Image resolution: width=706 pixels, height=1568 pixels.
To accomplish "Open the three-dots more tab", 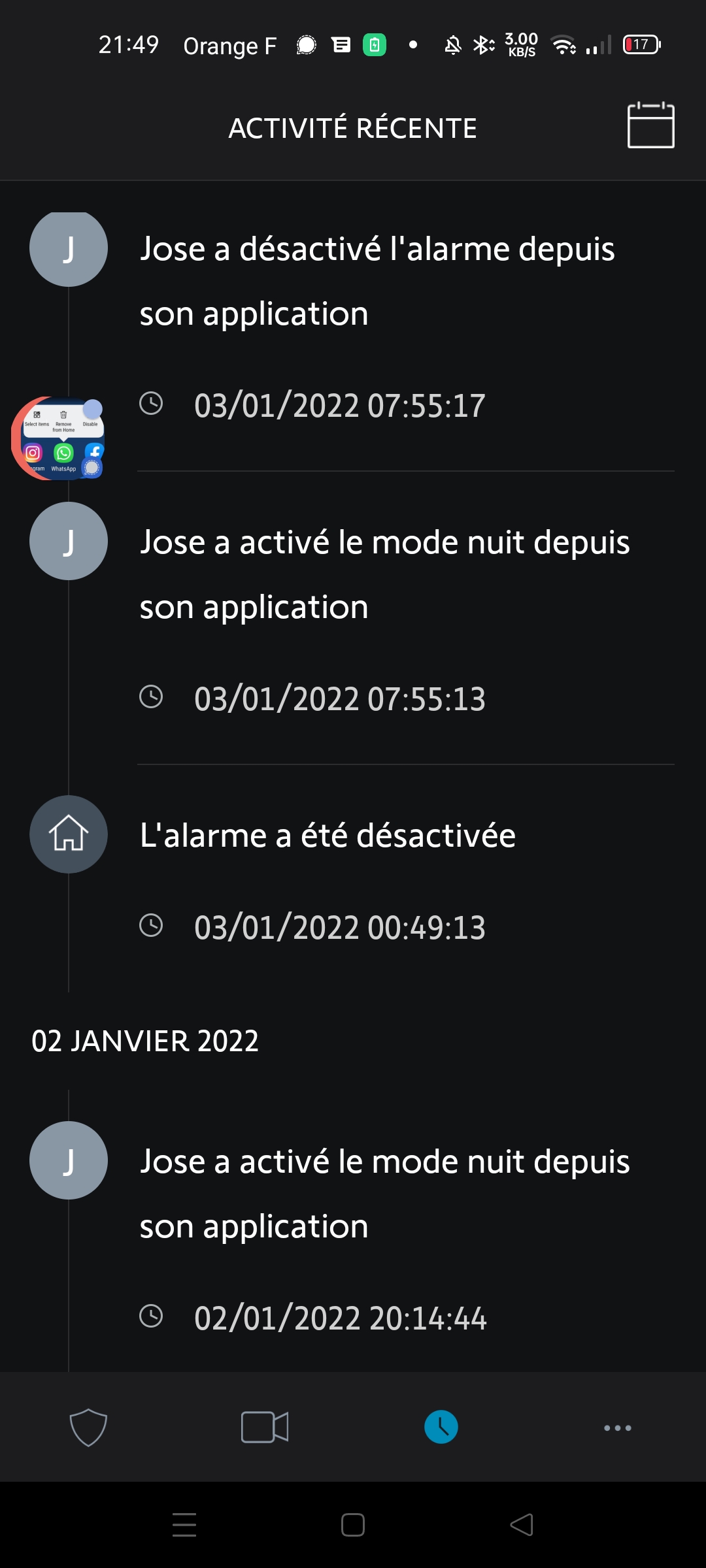I will pos(618,1428).
